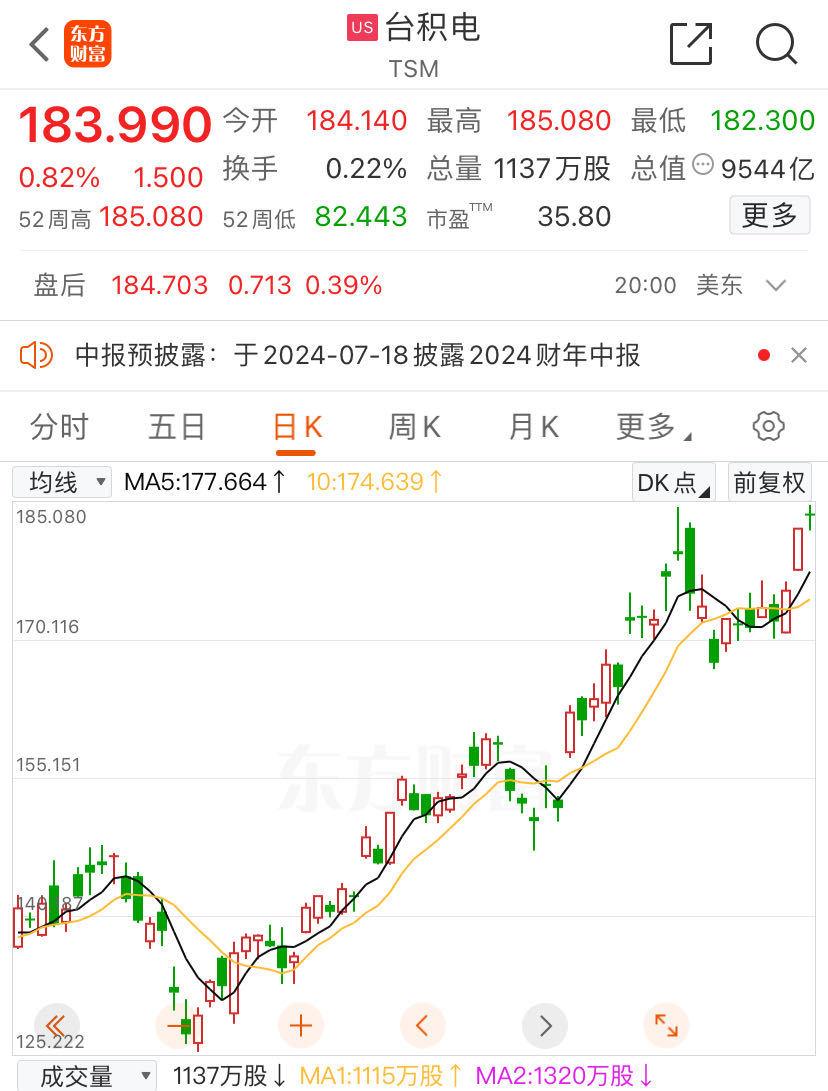Switch to the 月K chart tab

tap(533, 427)
